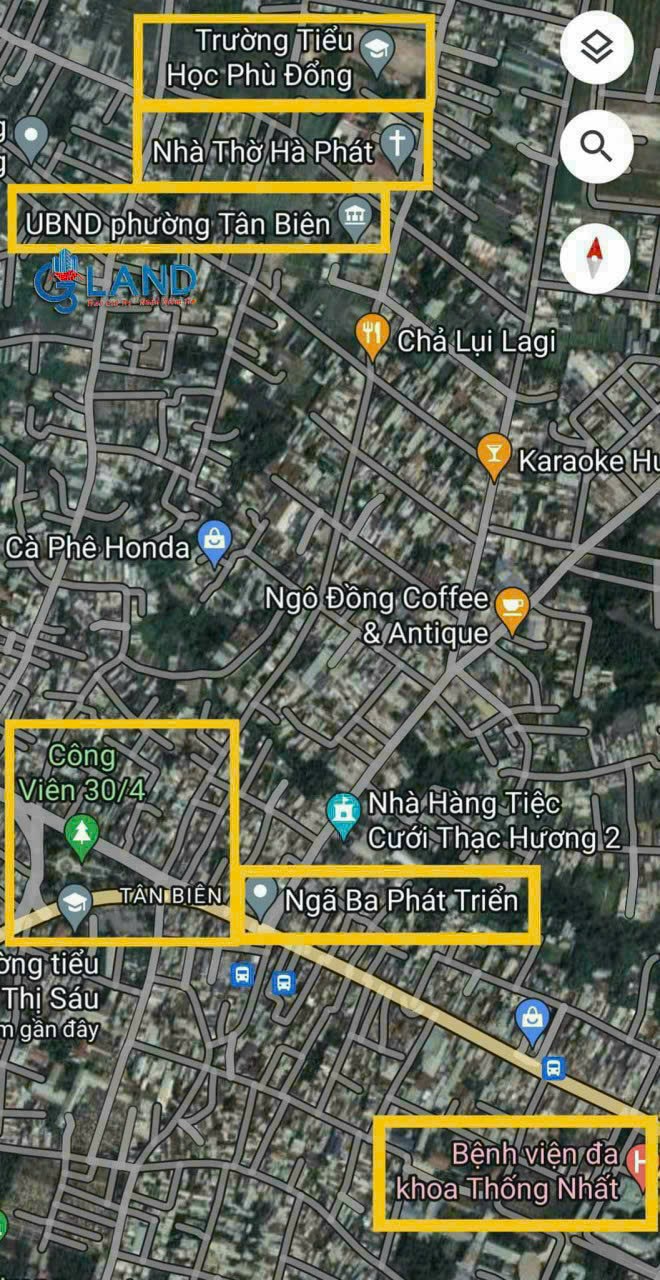Open the map layers button

596,47
